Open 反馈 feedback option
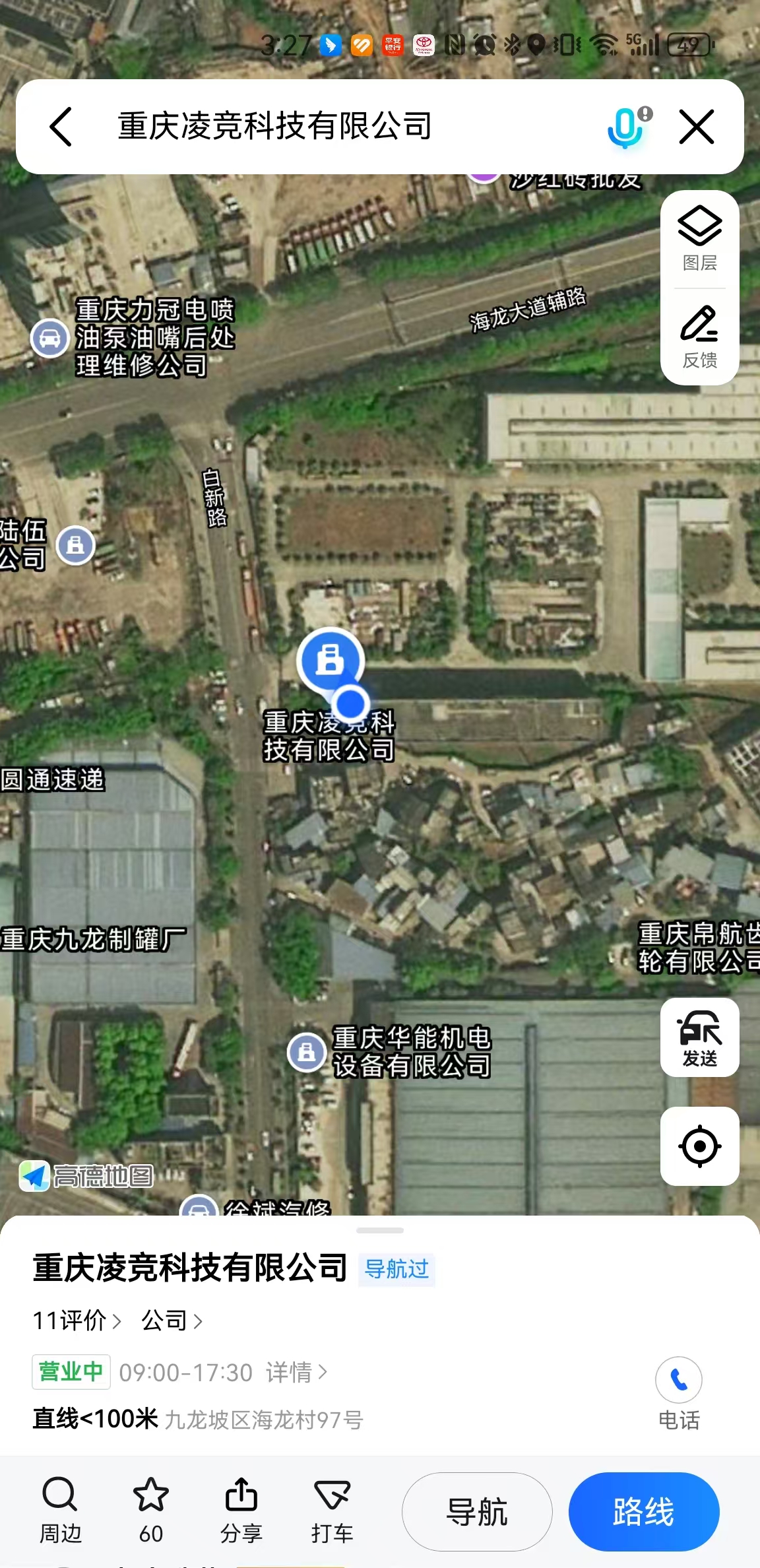 coord(699,337)
